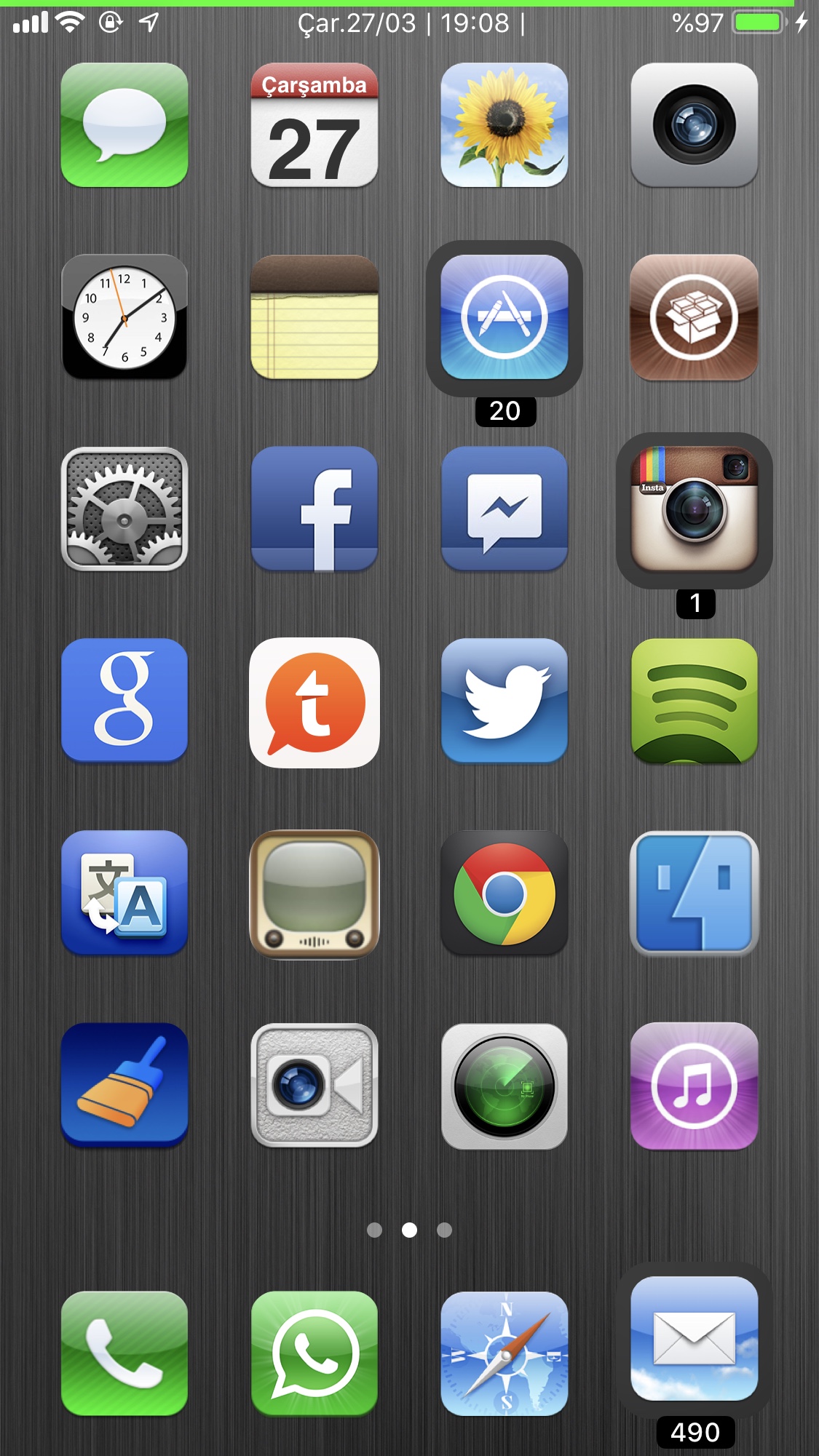
Task: Open the Settings gear app
Action: click(124, 509)
